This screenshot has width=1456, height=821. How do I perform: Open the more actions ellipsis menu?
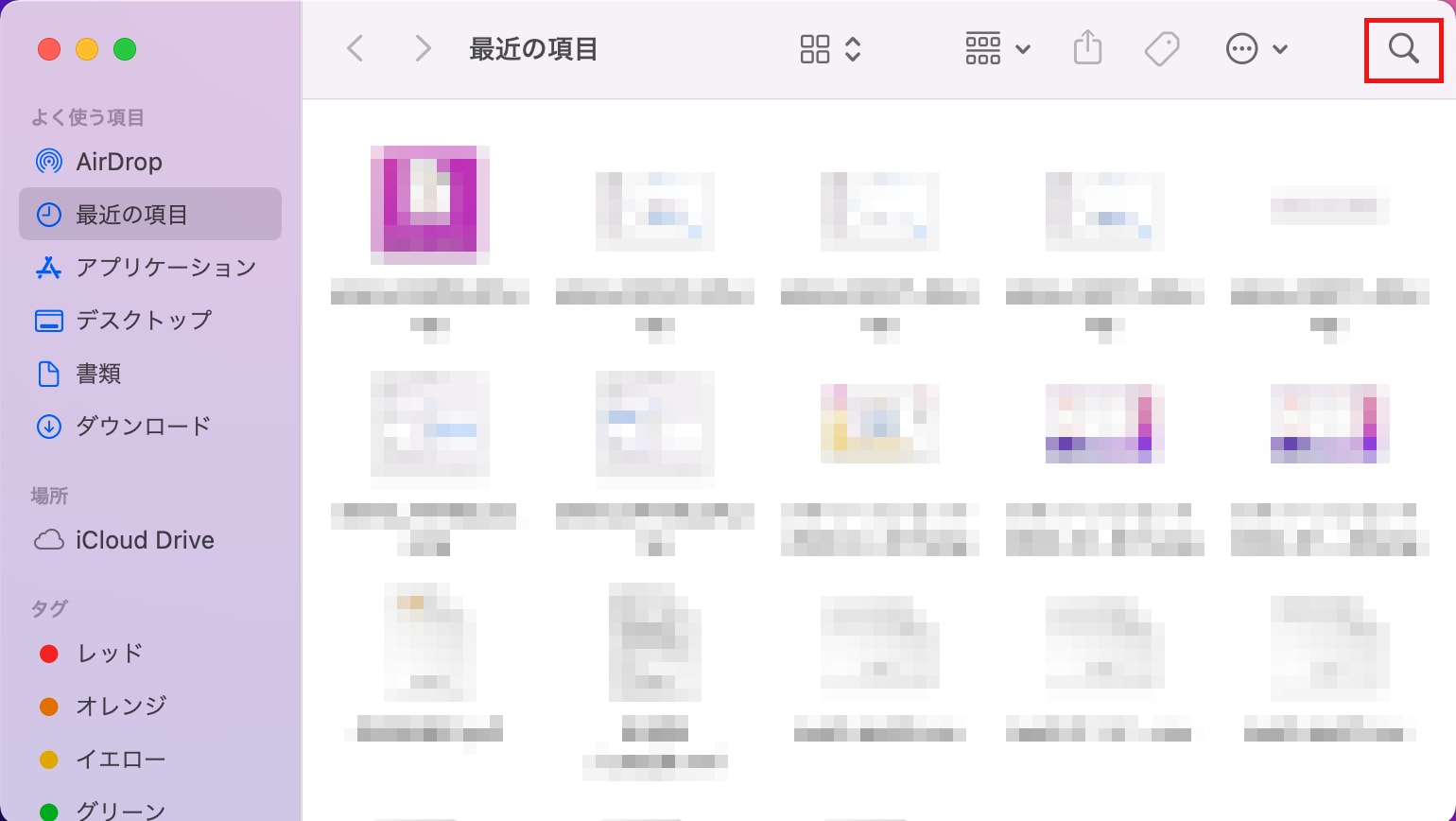click(x=1256, y=49)
